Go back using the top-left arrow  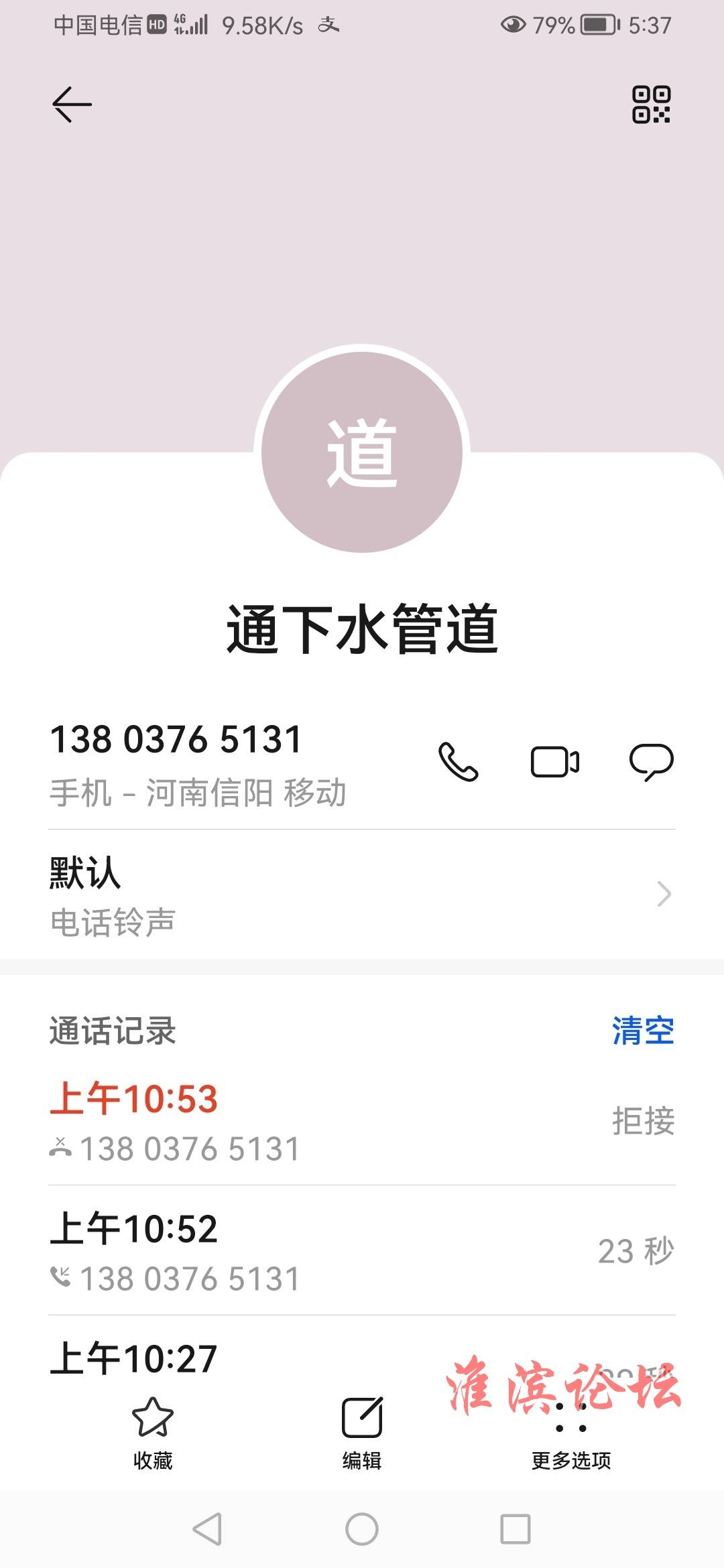[72, 105]
